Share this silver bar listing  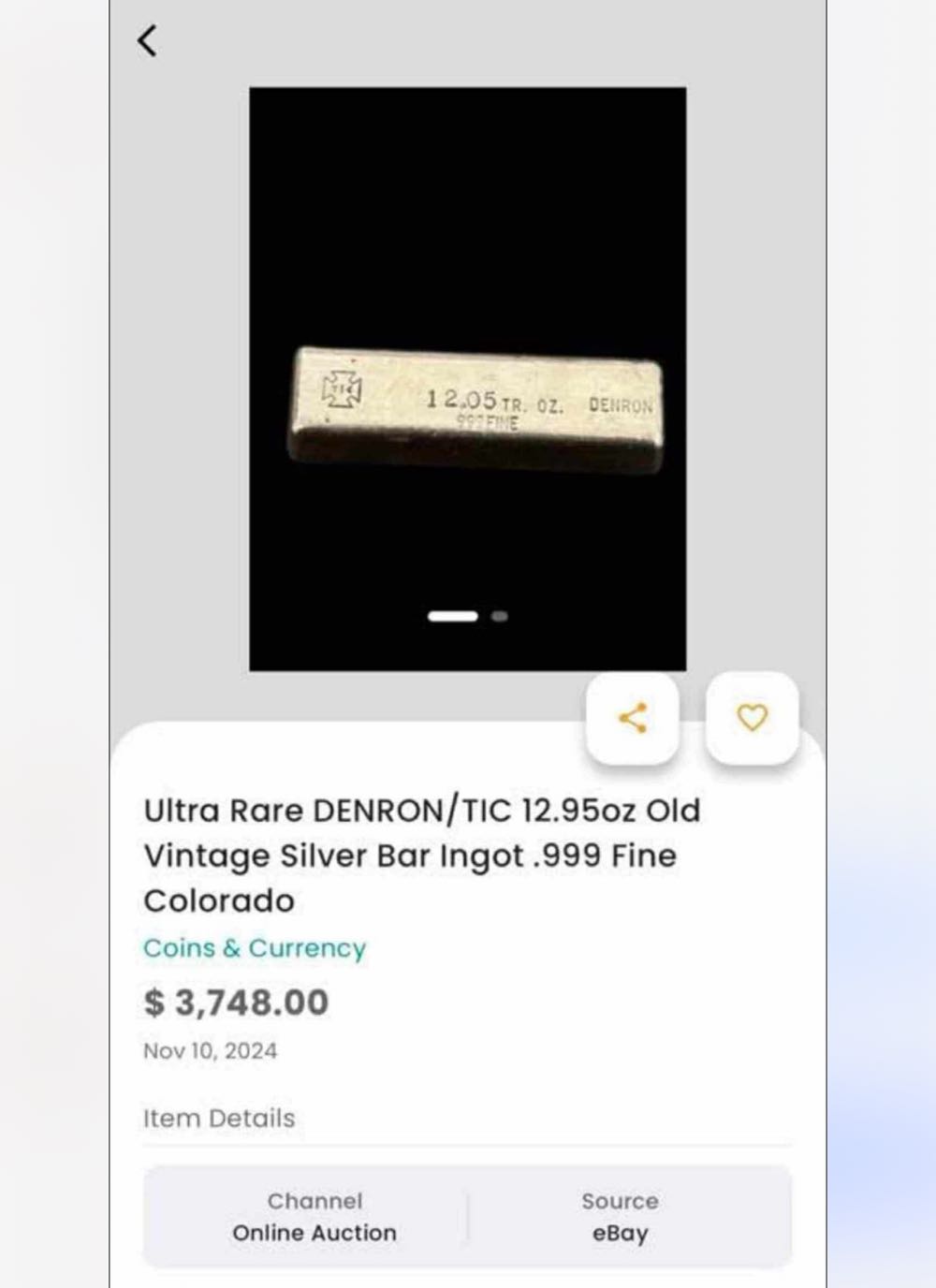tap(633, 718)
